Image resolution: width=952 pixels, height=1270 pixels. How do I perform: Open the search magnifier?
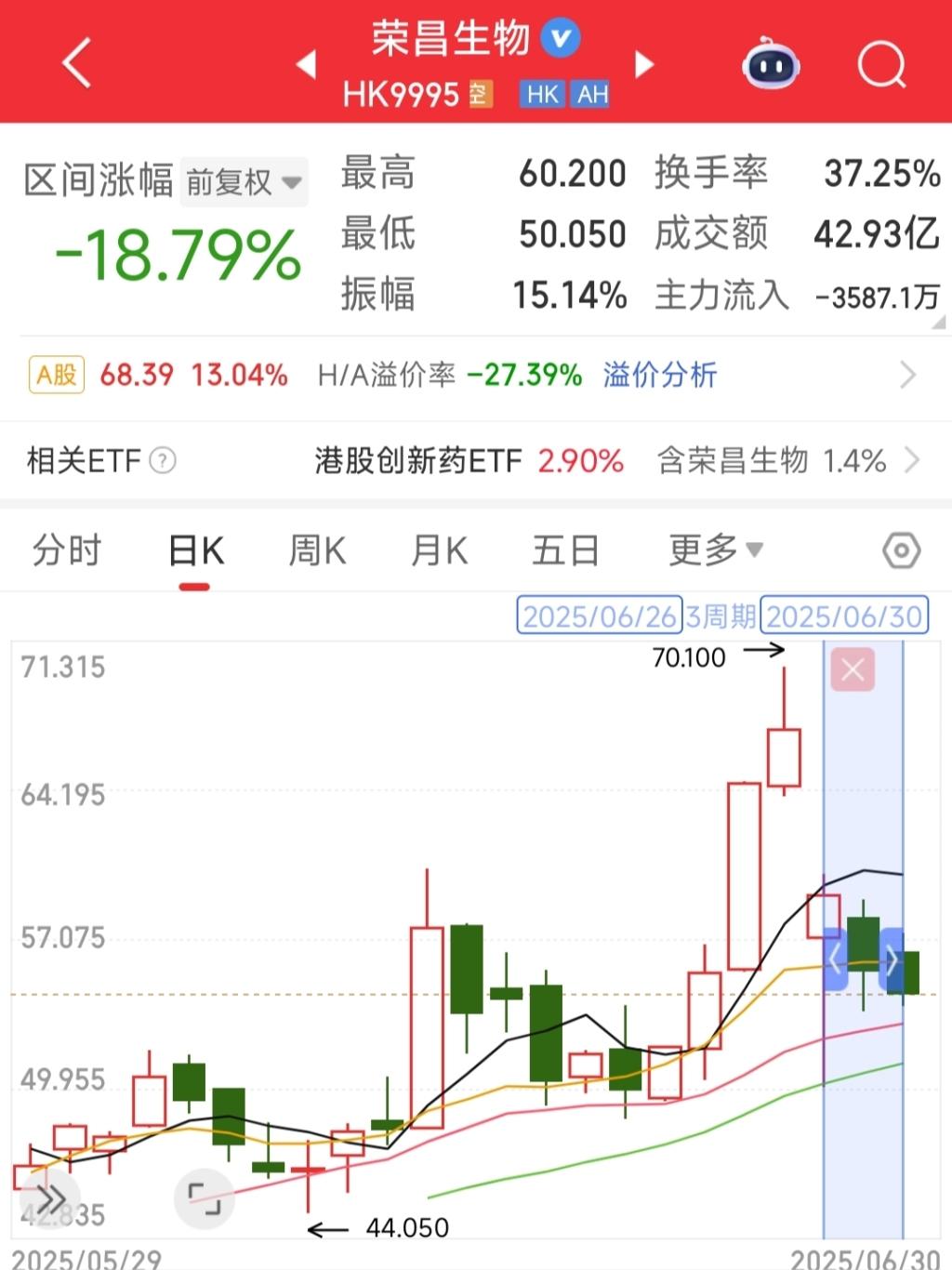coord(880,63)
